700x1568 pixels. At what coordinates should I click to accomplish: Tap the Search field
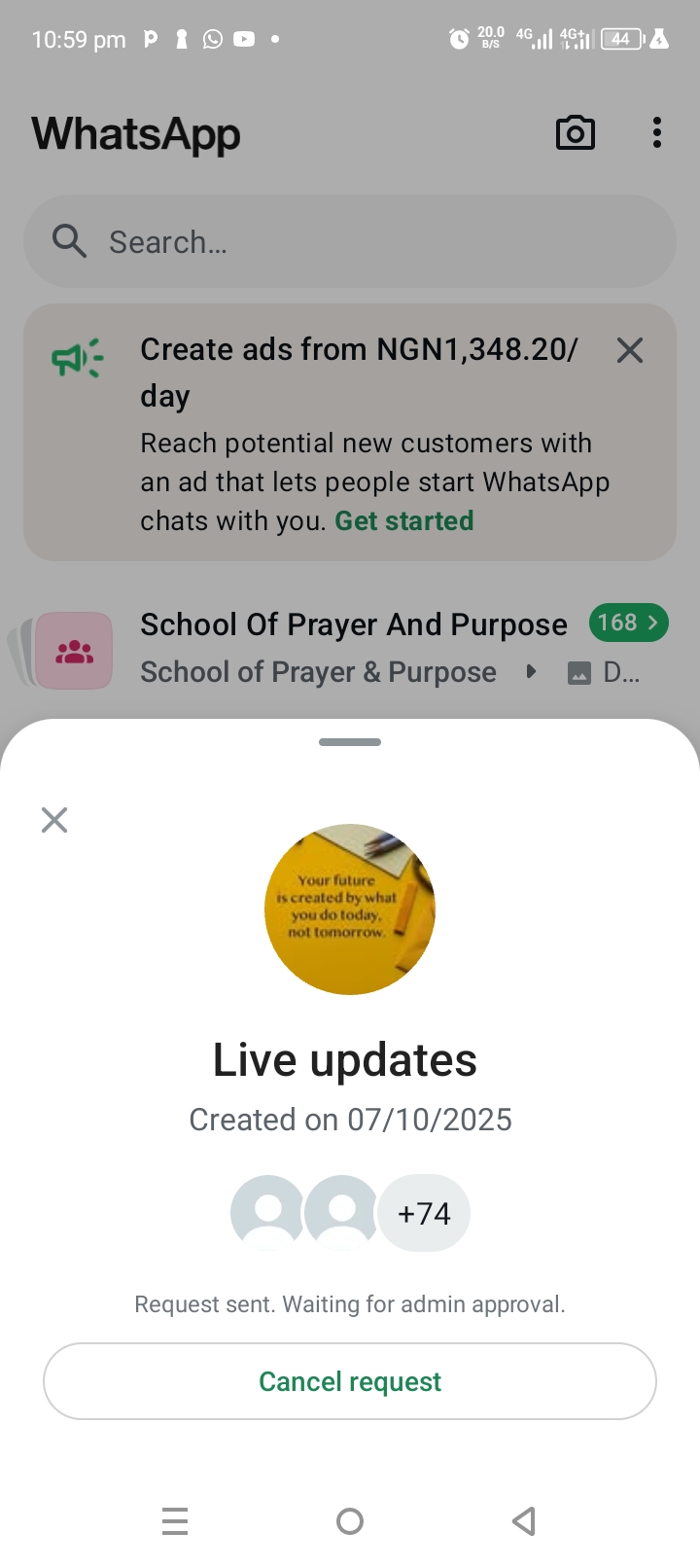[x=350, y=241]
